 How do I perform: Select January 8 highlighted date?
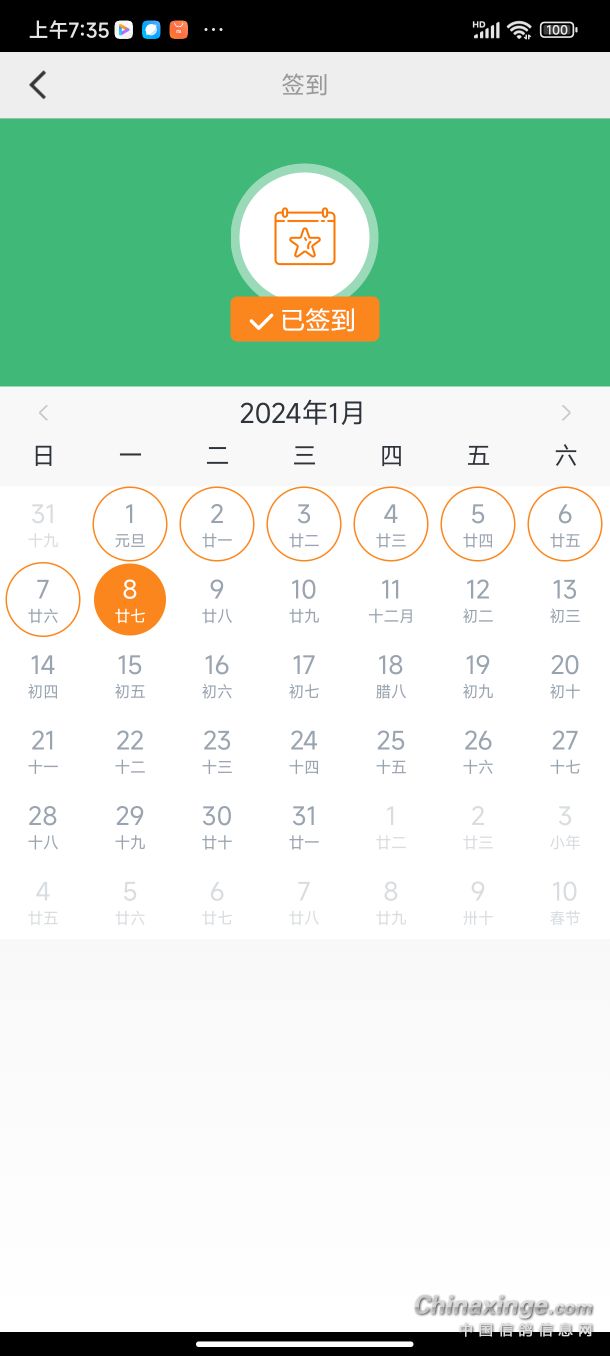tap(130, 600)
